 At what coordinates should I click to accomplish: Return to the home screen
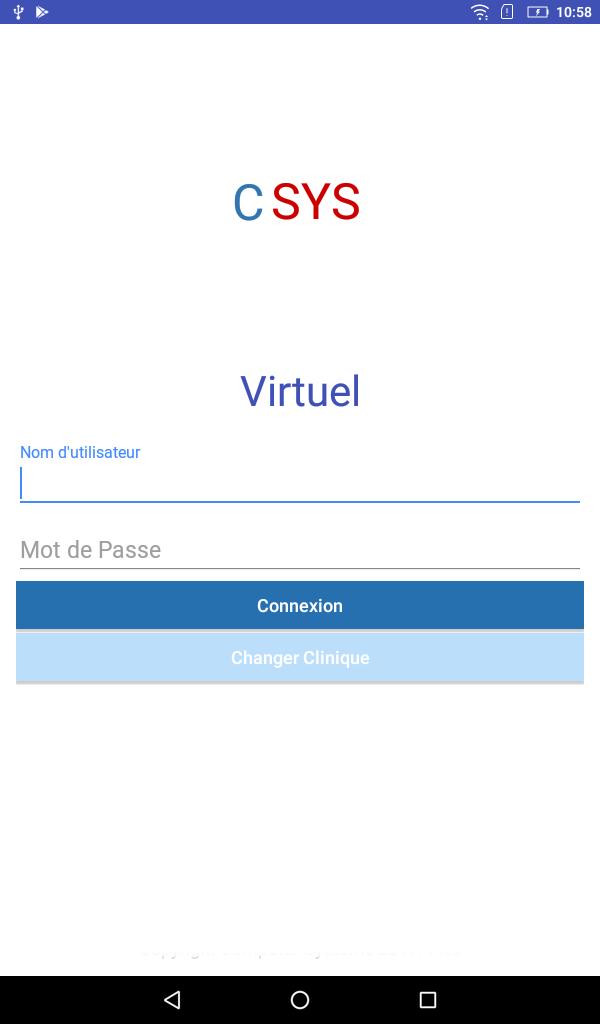tap(300, 1000)
